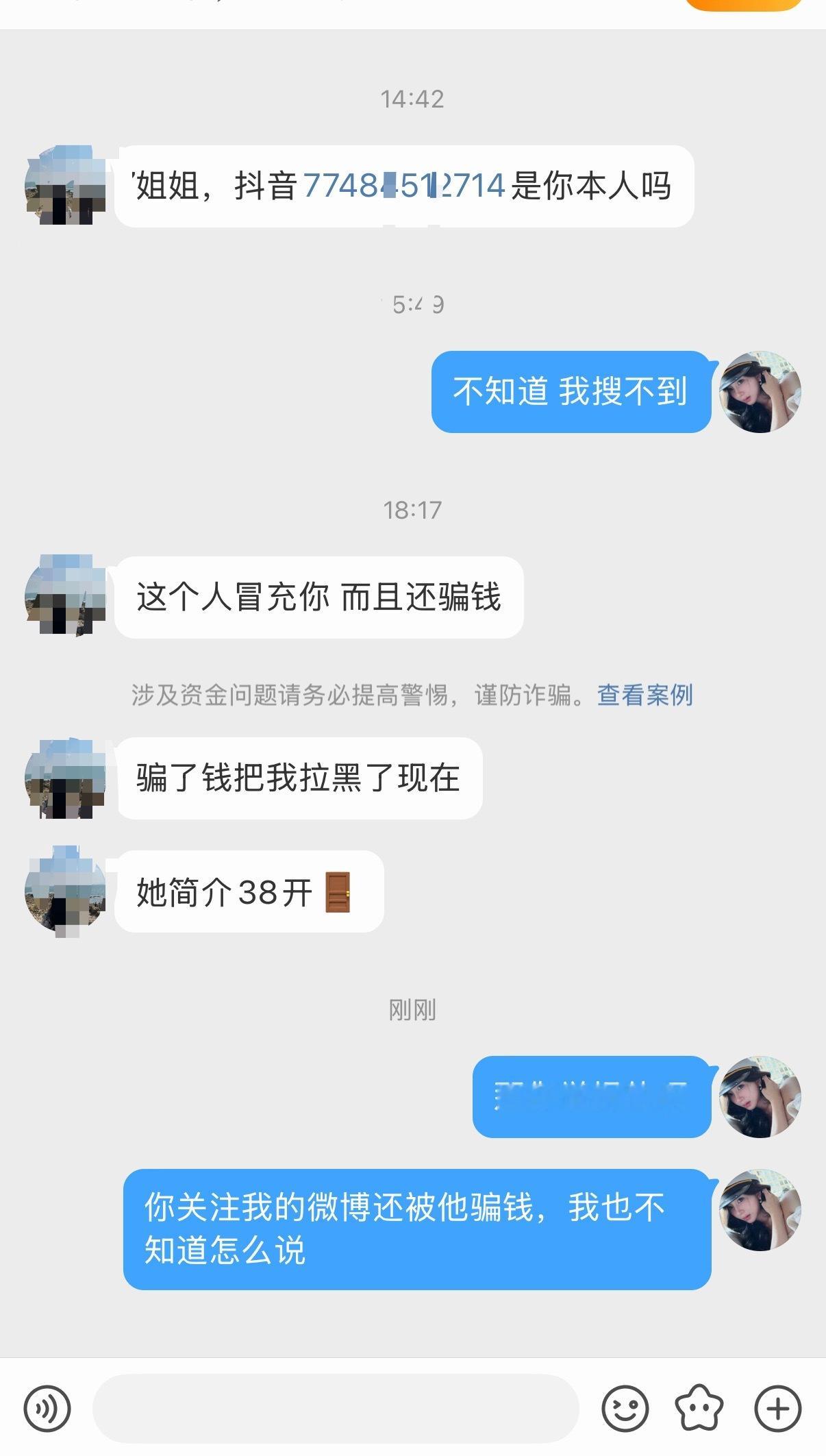Image resolution: width=826 pixels, height=1456 pixels.
Task: Tap the 14:42 timestamp label
Action: click(x=412, y=97)
